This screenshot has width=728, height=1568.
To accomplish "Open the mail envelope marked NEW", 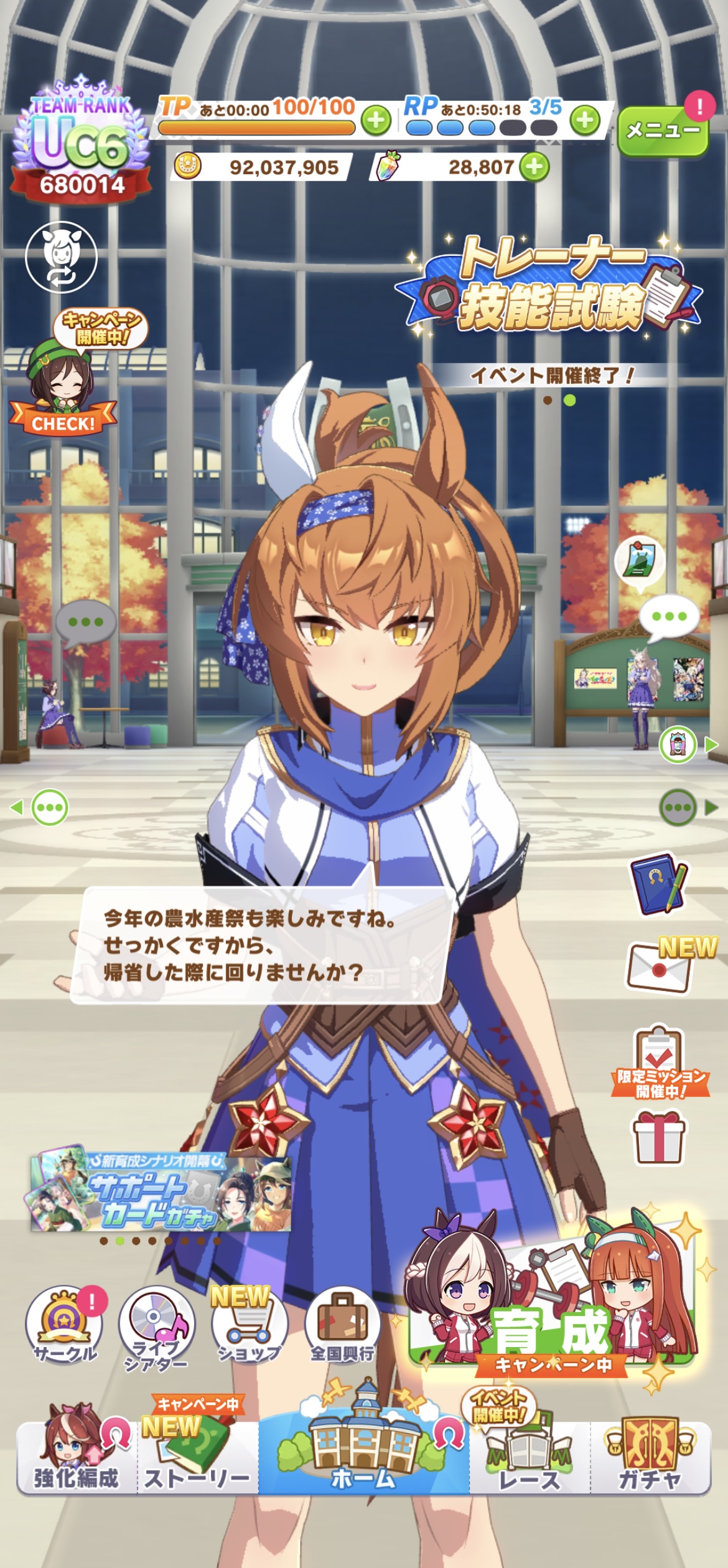I will [x=660, y=969].
